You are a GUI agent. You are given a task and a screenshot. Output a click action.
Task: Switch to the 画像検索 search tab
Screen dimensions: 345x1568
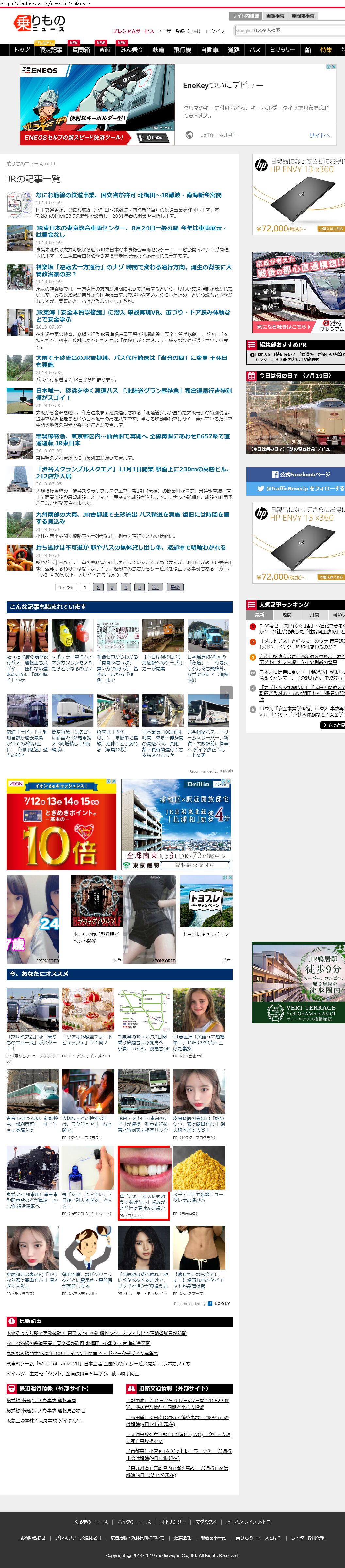click(x=275, y=16)
